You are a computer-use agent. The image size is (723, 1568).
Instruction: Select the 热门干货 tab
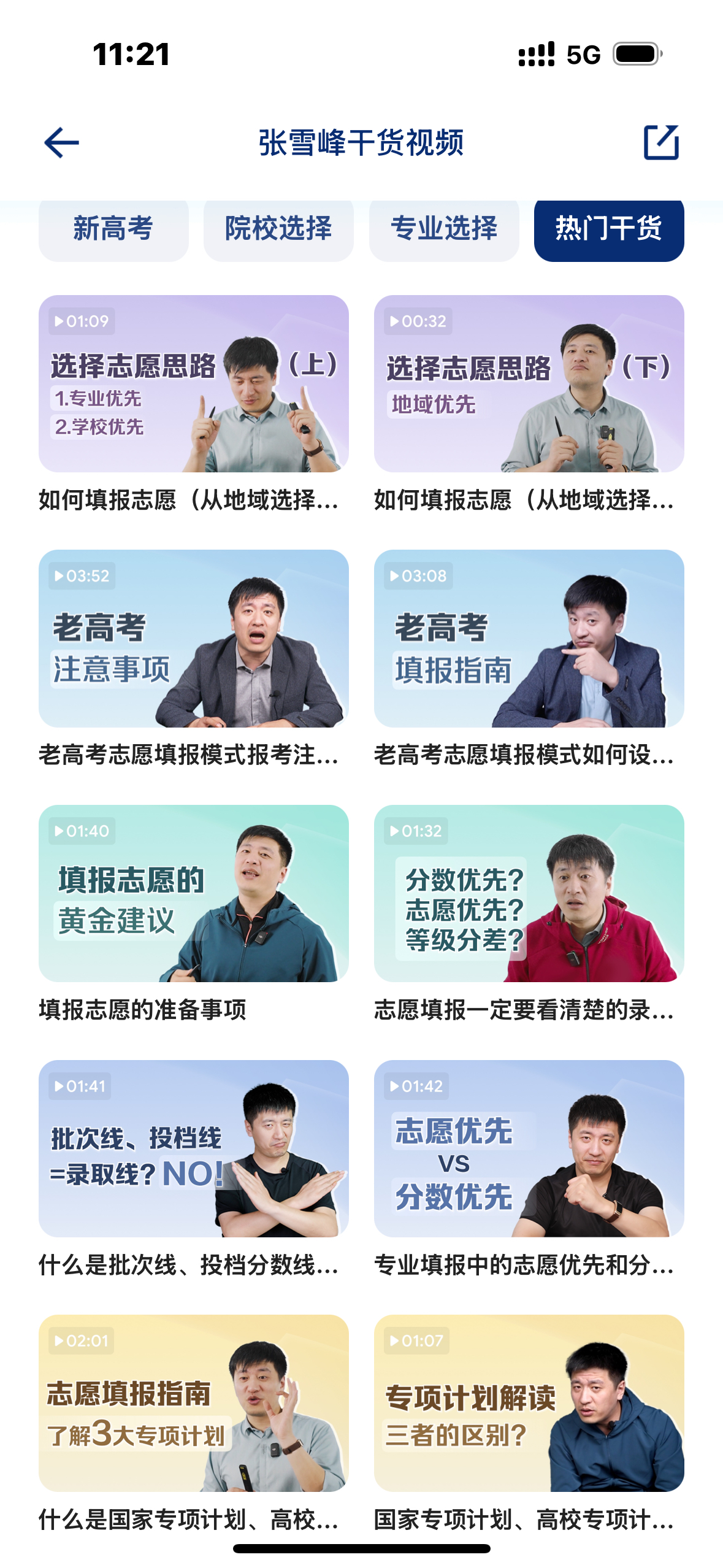[609, 229]
